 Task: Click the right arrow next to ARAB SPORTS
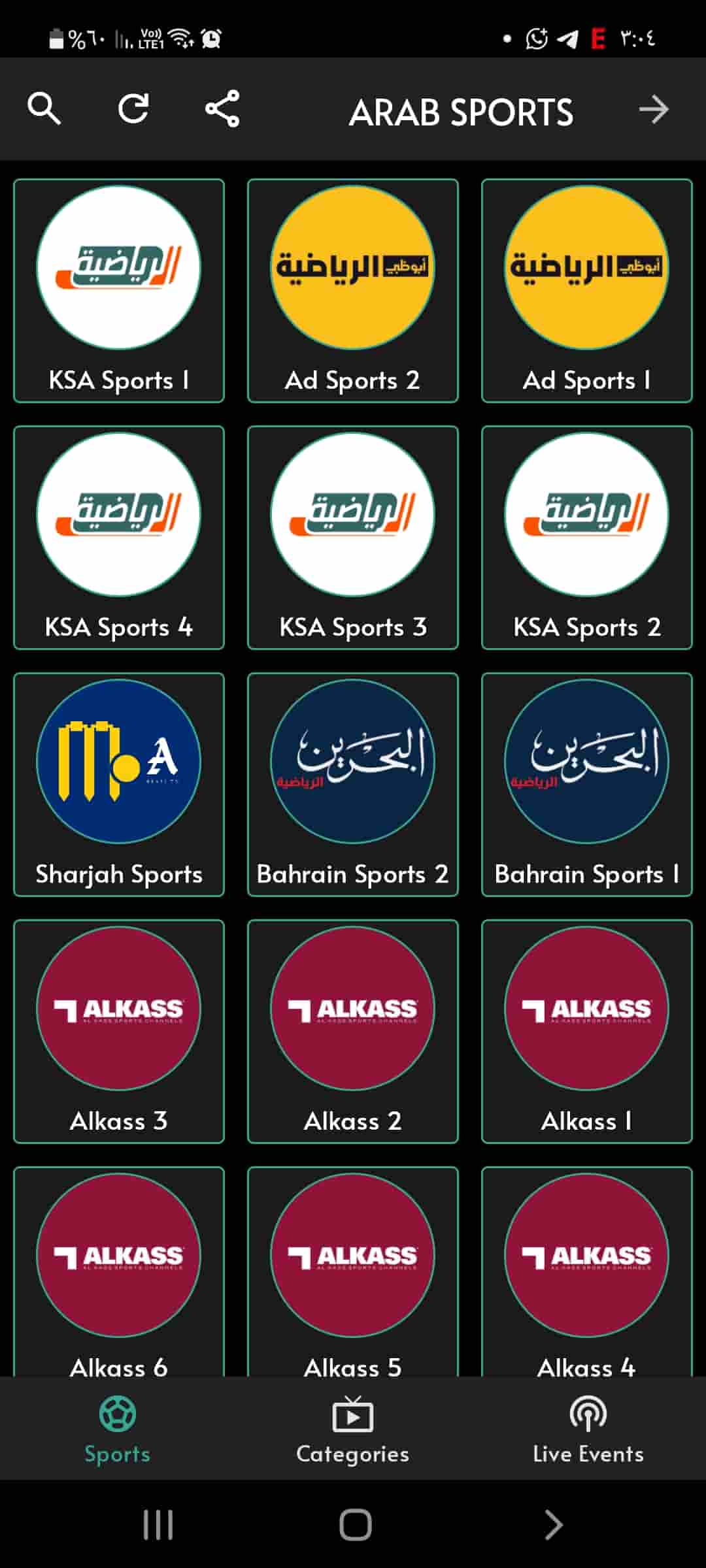655,110
